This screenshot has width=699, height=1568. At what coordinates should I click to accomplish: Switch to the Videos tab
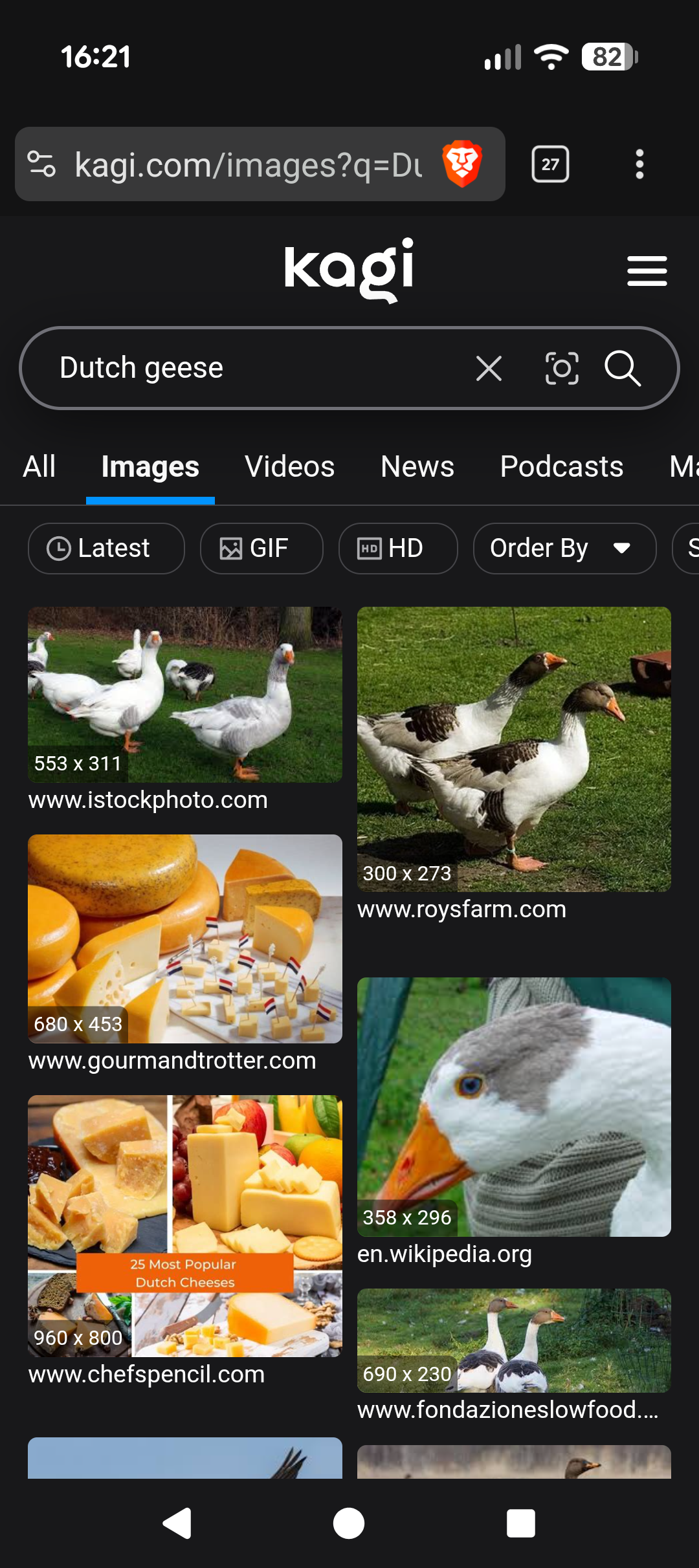pyautogui.click(x=289, y=467)
